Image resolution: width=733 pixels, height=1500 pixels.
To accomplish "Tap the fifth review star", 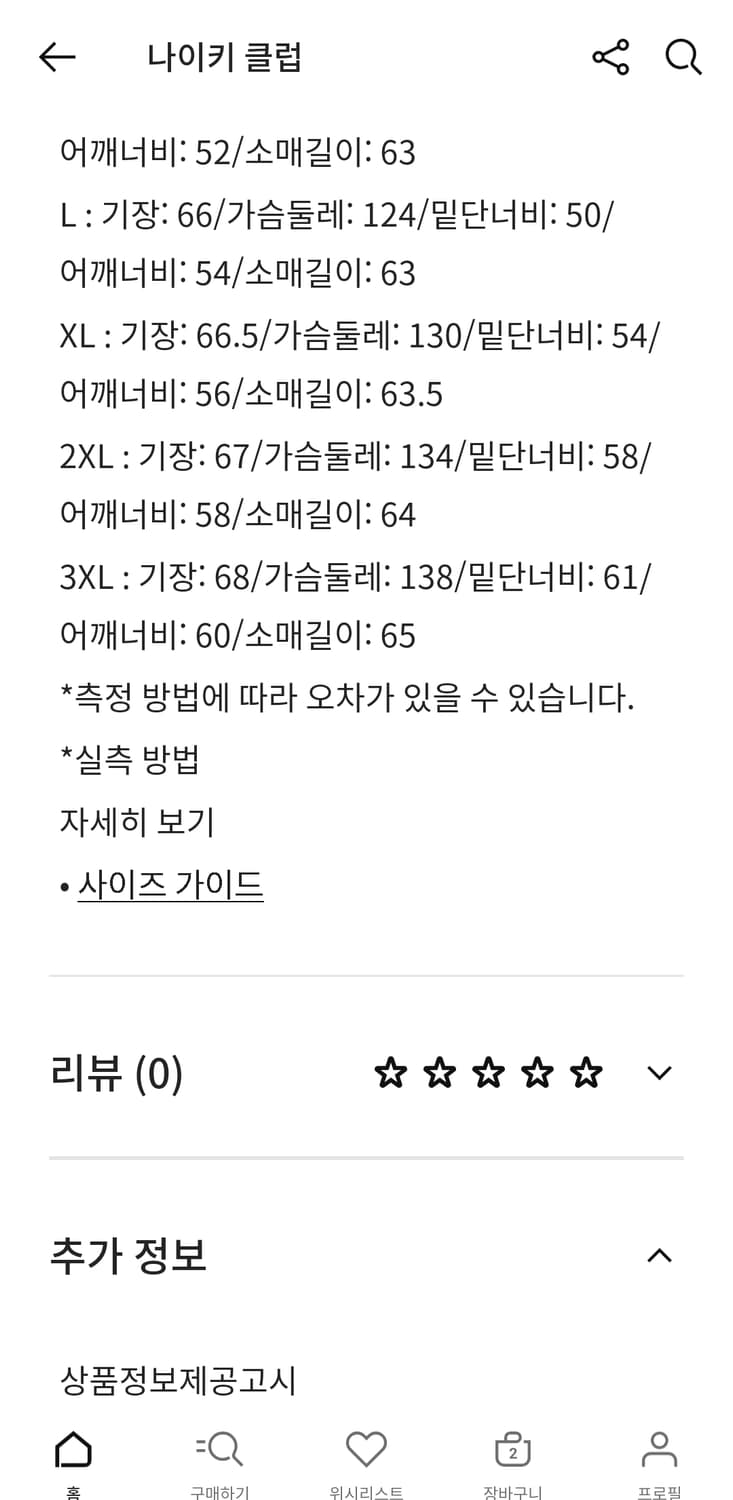I will click(586, 1072).
